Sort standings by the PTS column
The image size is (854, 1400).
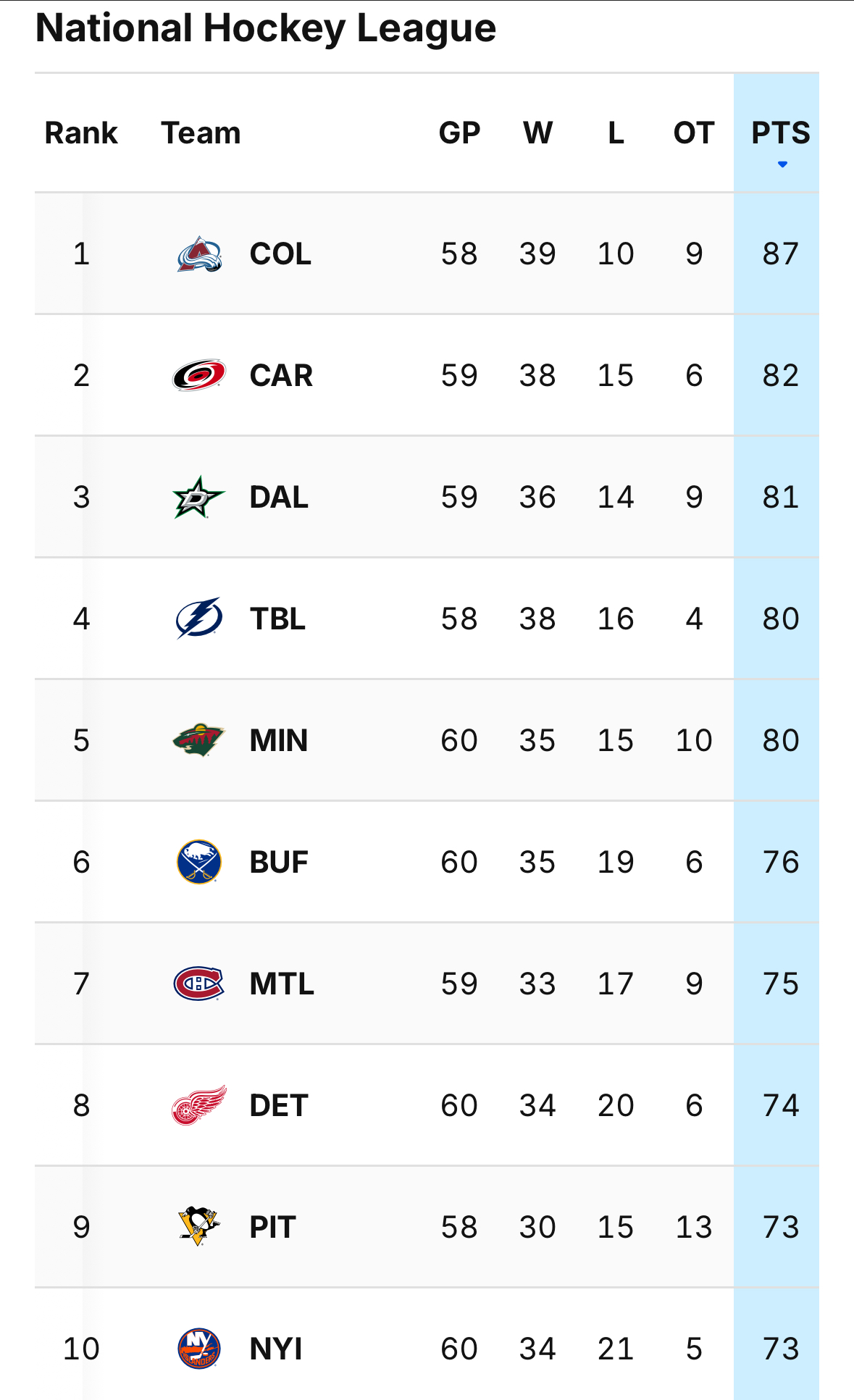point(780,133)
